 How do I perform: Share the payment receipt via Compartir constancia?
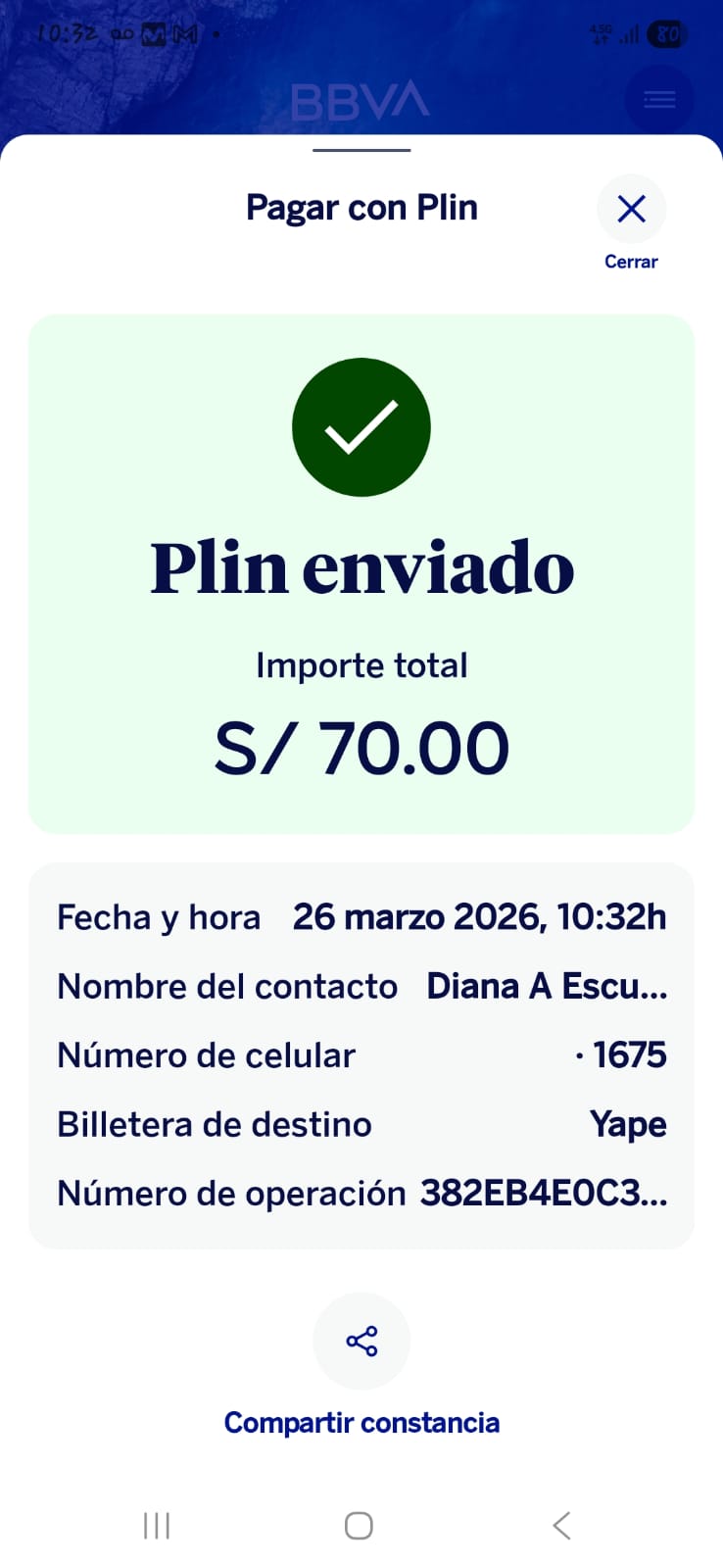[361, 1342]
